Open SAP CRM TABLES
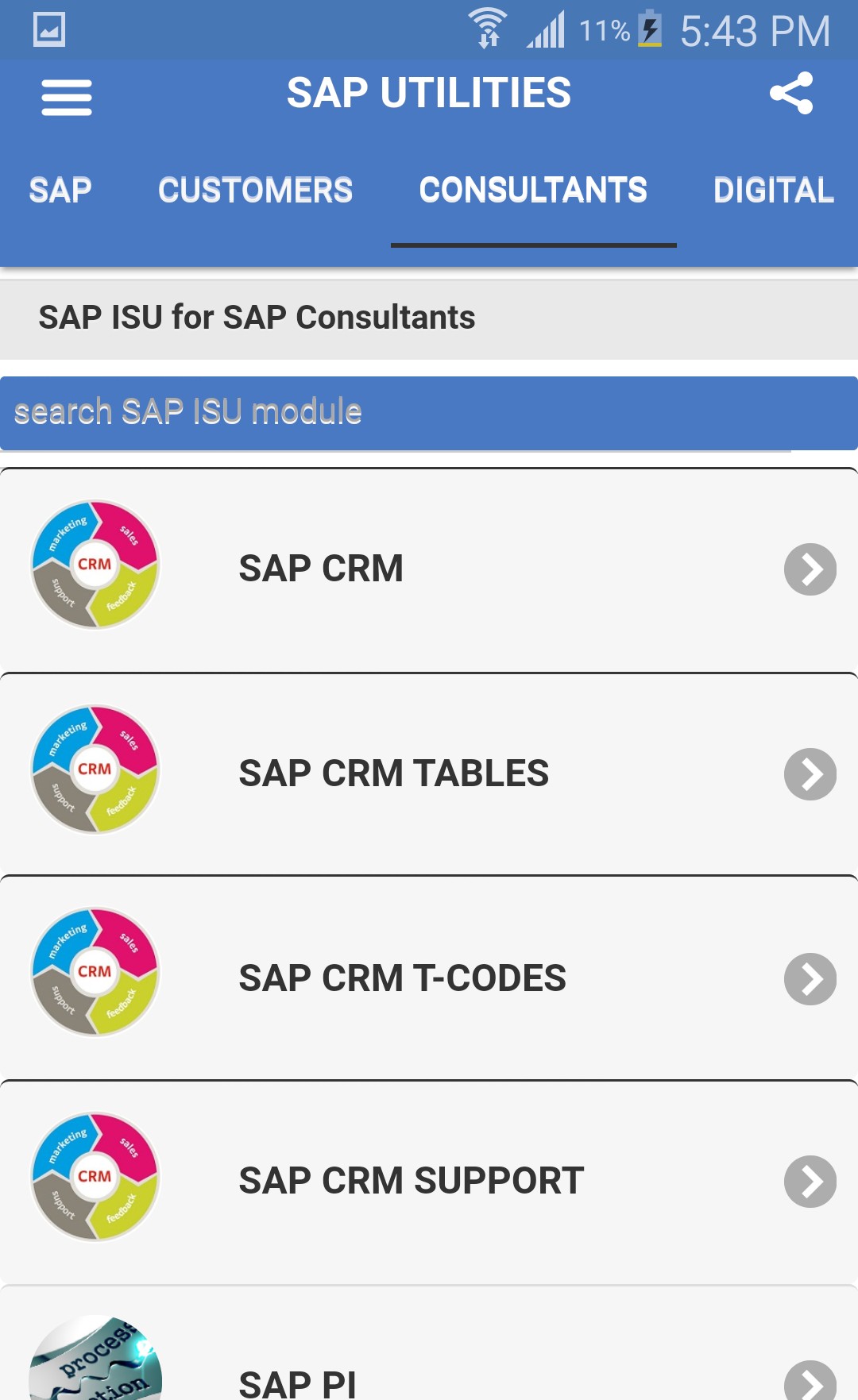 point(429,774)
